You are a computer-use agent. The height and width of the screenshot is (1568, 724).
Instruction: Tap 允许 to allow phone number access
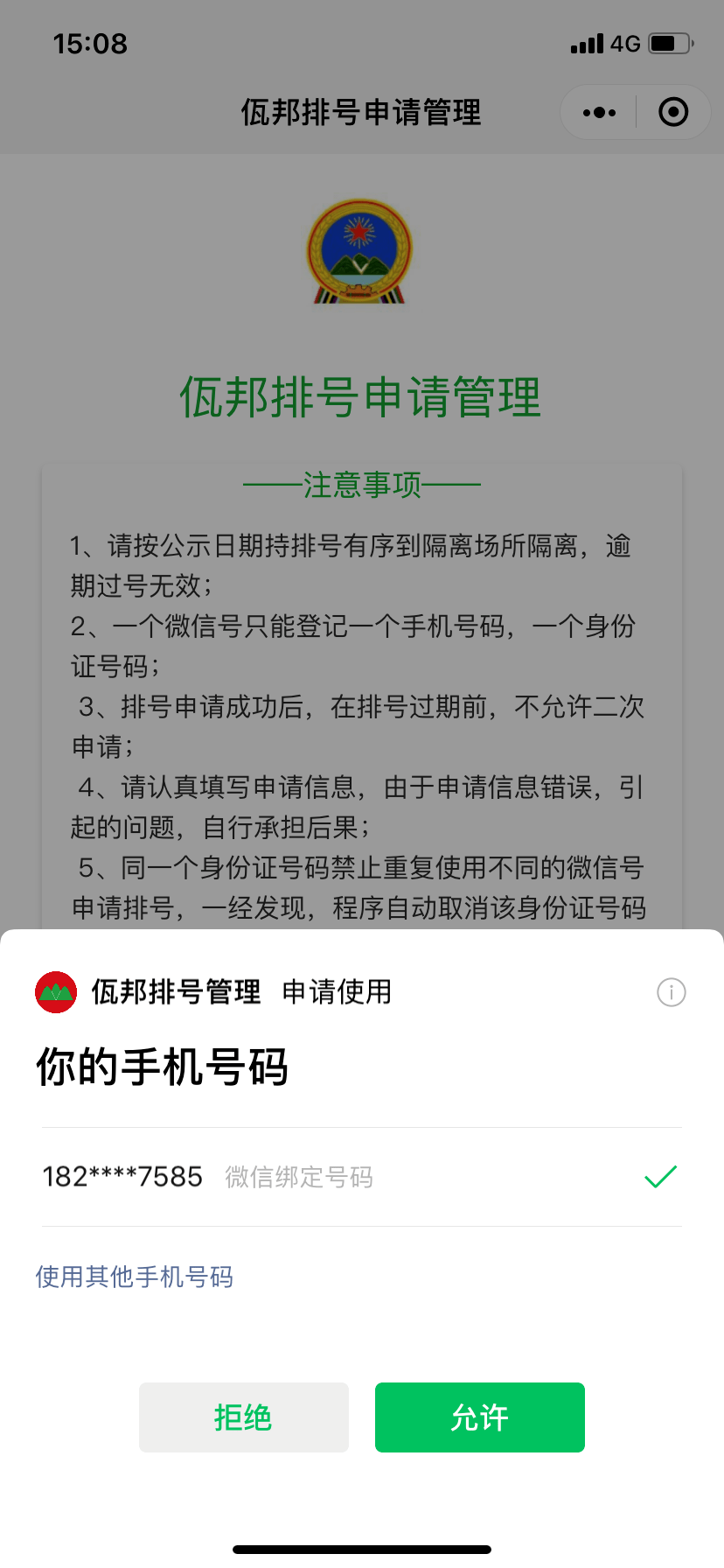(x=479, y=1417)
